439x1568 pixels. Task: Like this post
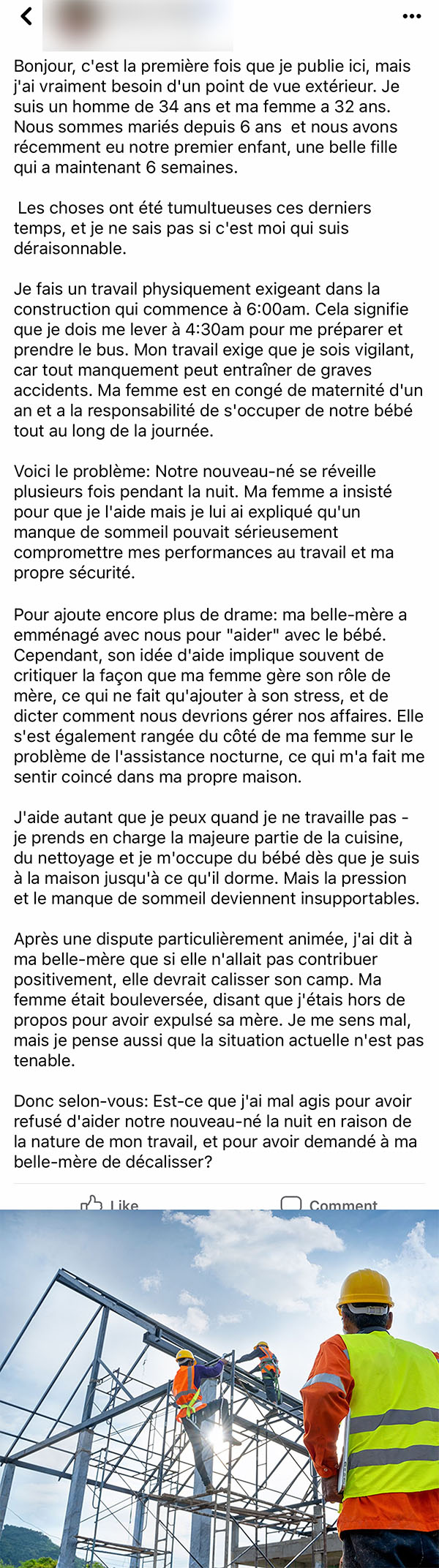(109, 1203)
